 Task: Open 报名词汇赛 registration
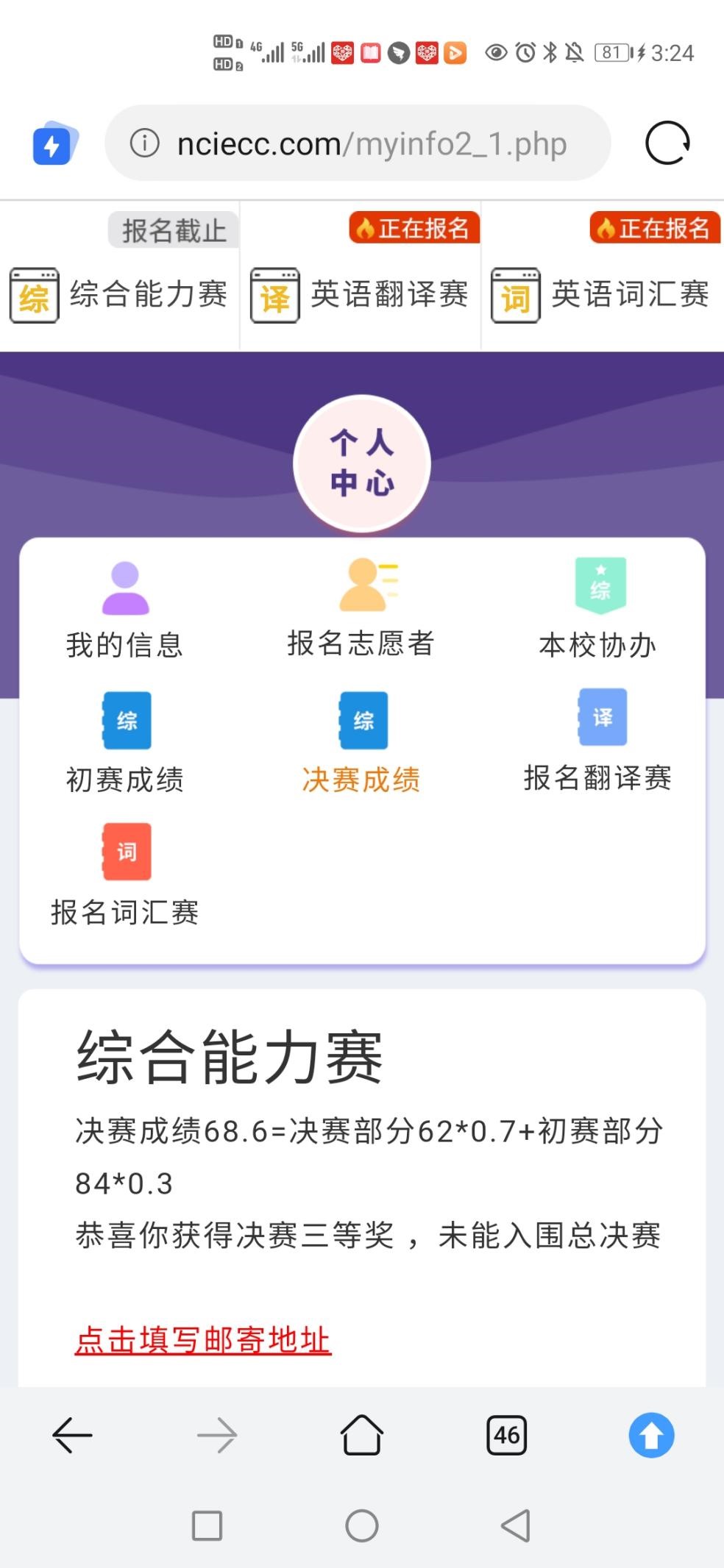click(x=125, y=875)
